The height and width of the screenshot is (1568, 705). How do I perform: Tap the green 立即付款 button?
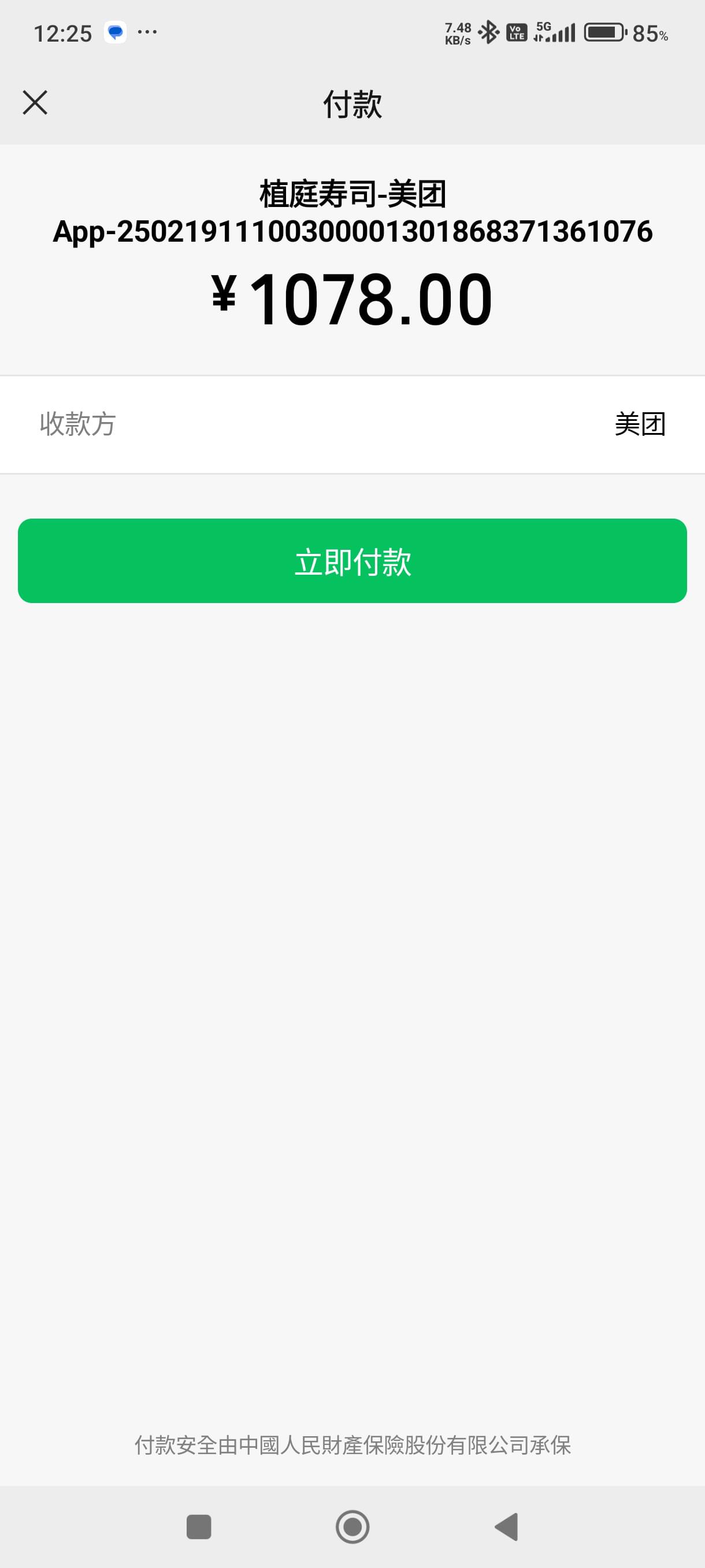[352, 561]
